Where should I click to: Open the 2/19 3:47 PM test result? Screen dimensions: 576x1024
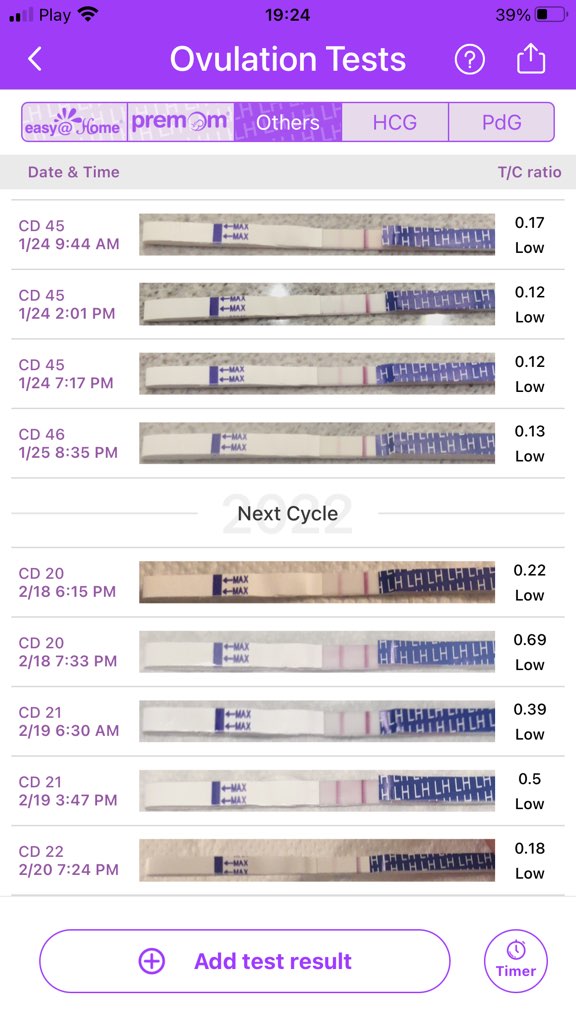coord(288,791)
